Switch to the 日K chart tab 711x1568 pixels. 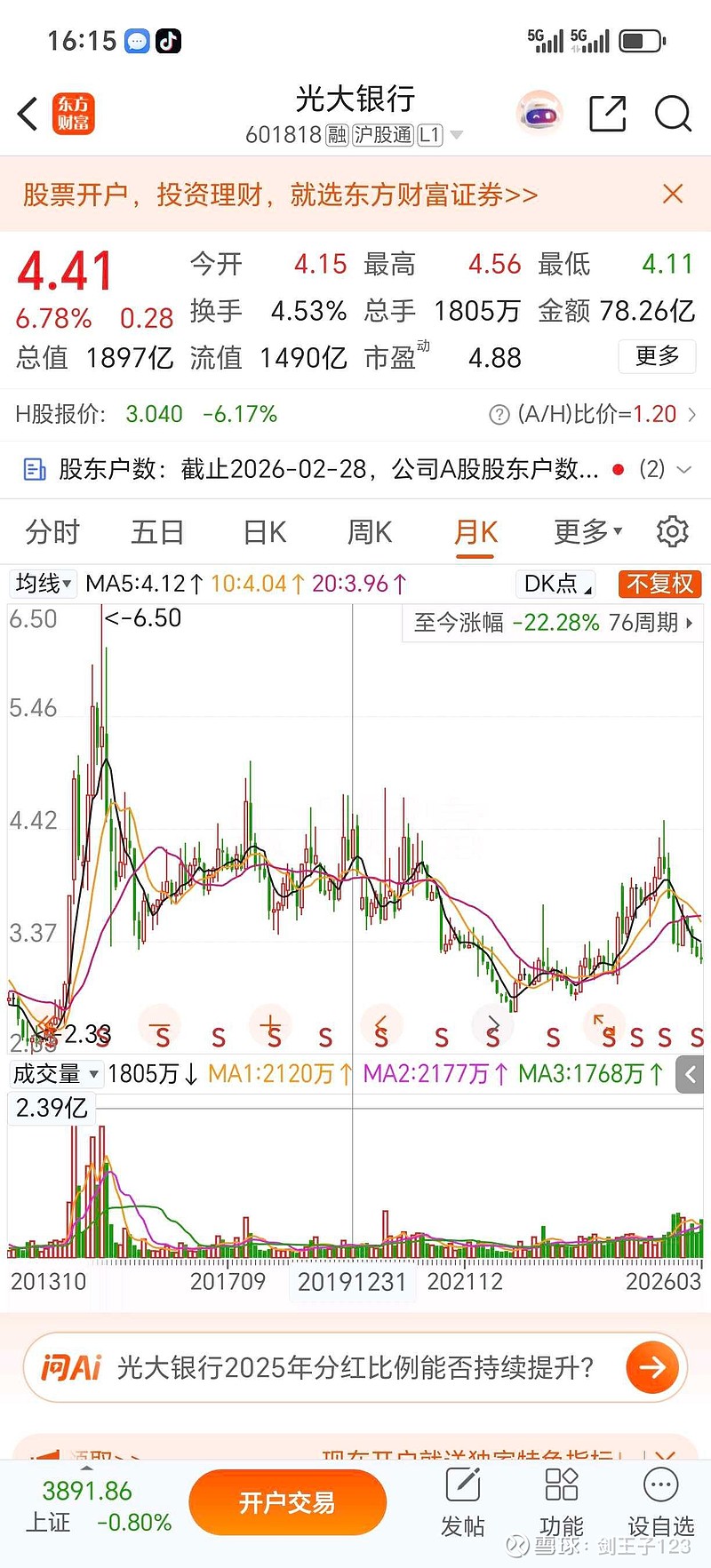[x=263, y=530]
